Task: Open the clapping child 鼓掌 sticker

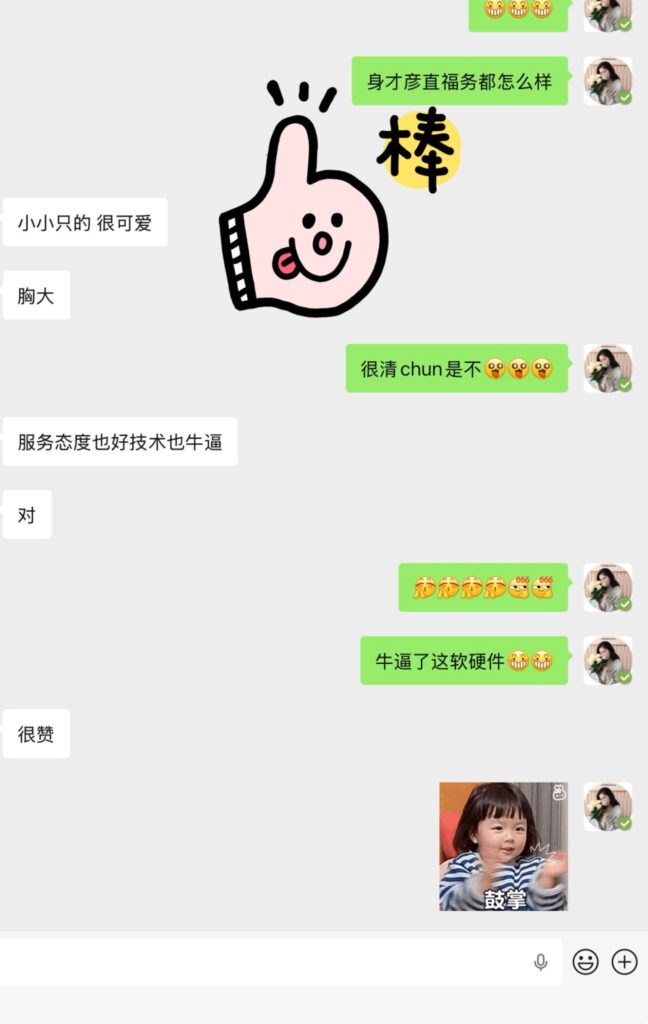Action: [503, 846]
